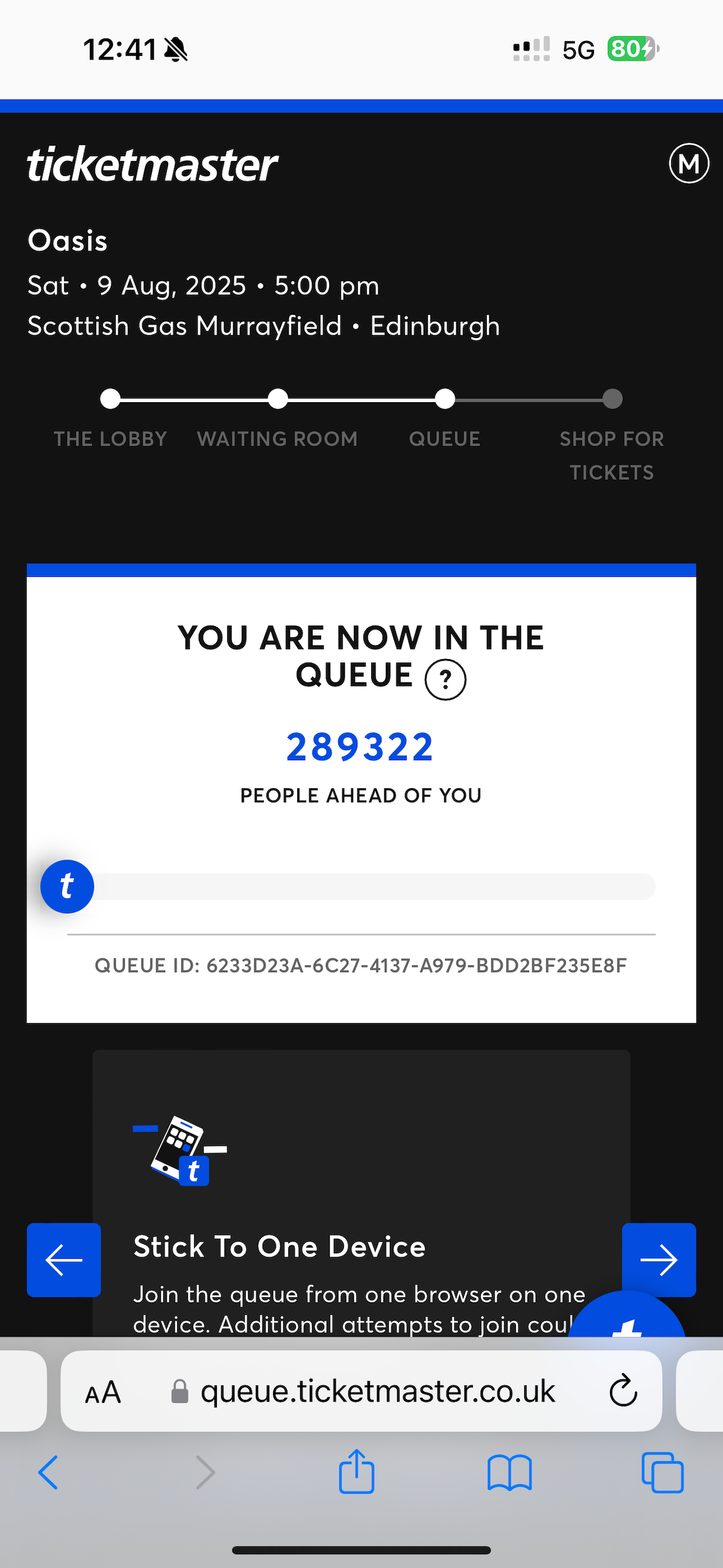Show all open Safari tabs
The width and height of the screenshot is (723, 1568).
[662, 1472]
